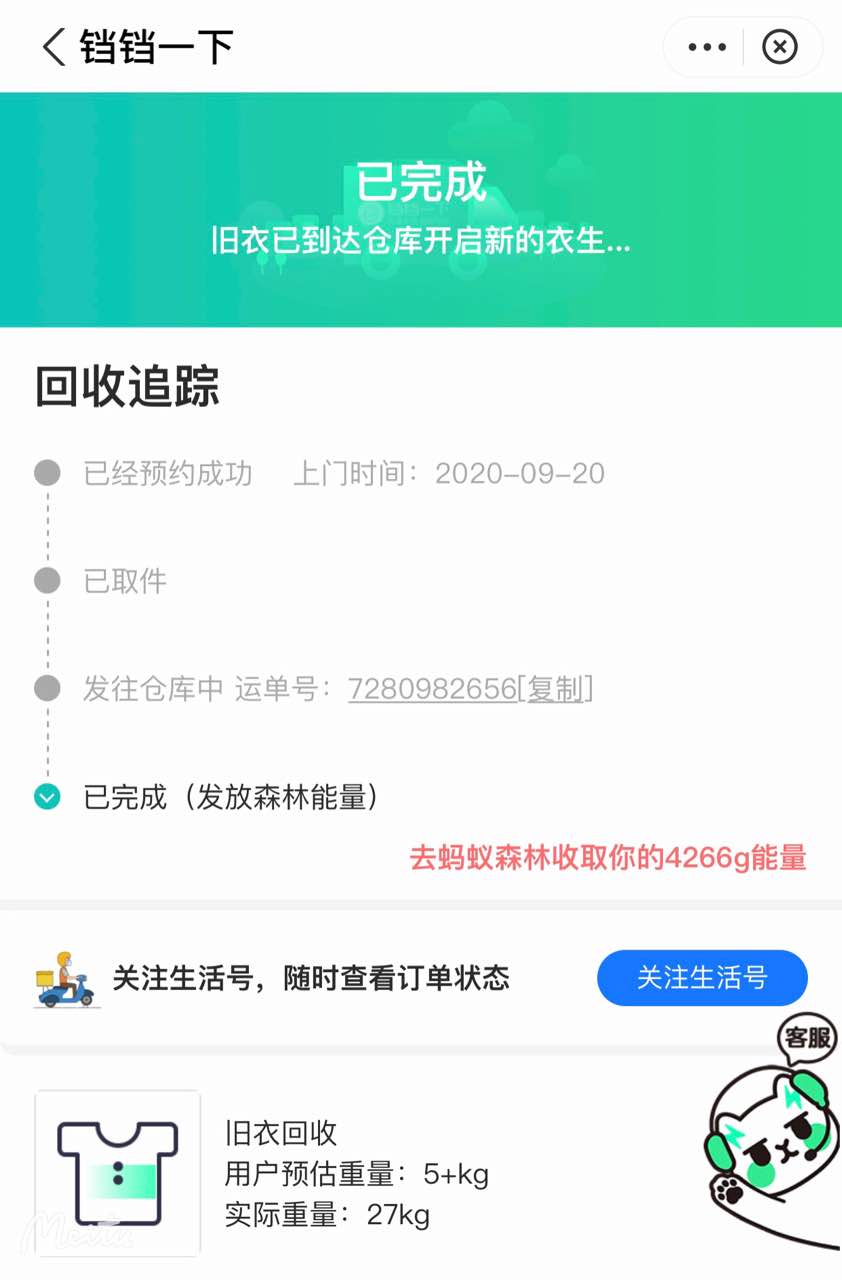Go to Ant Forest to collect 4266g energy
The height and width of the screenshot is (1280, 842).
[x=608, y=858]
